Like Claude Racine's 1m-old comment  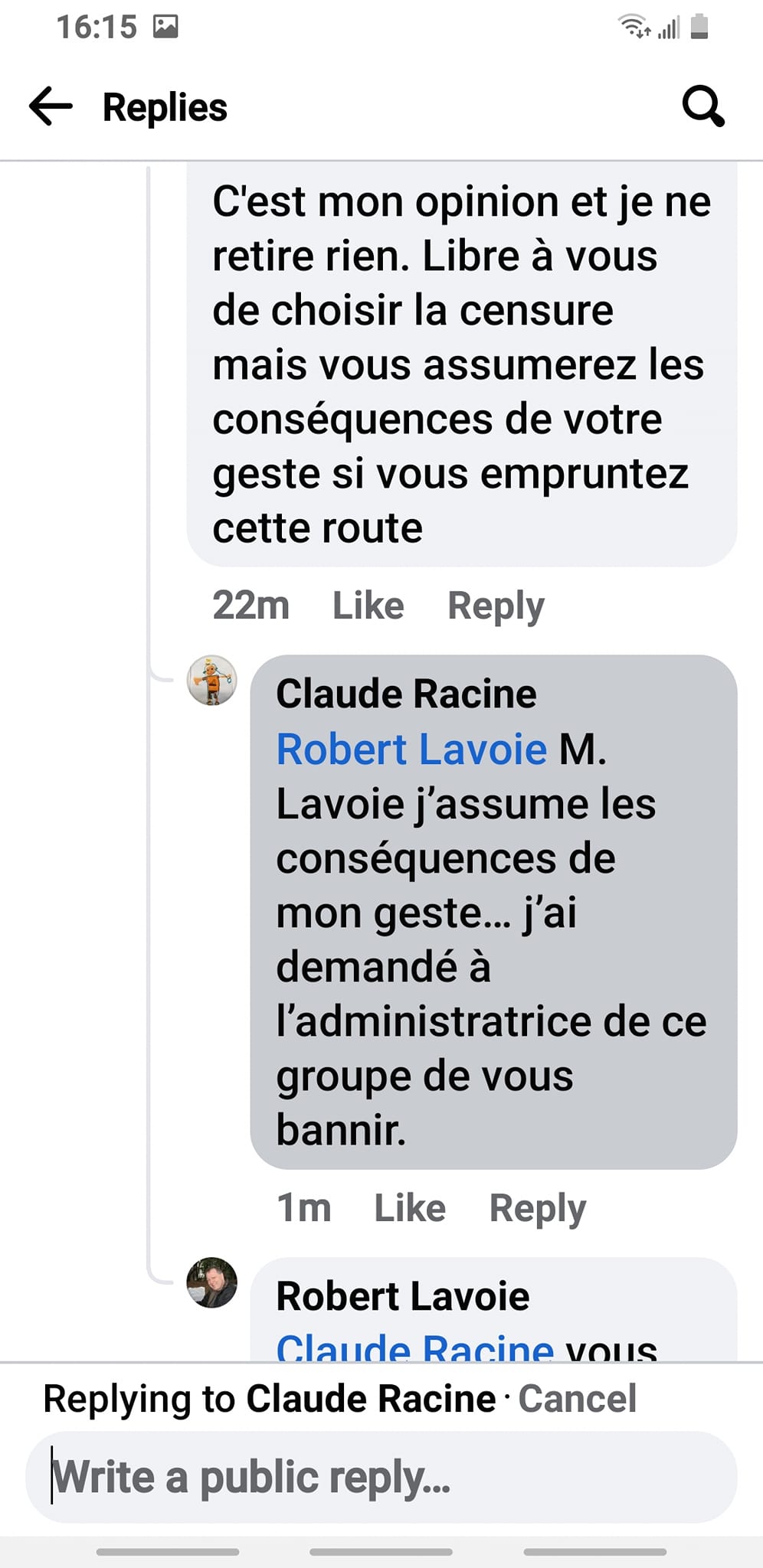pyautogui.click(x=409, y=1208)
